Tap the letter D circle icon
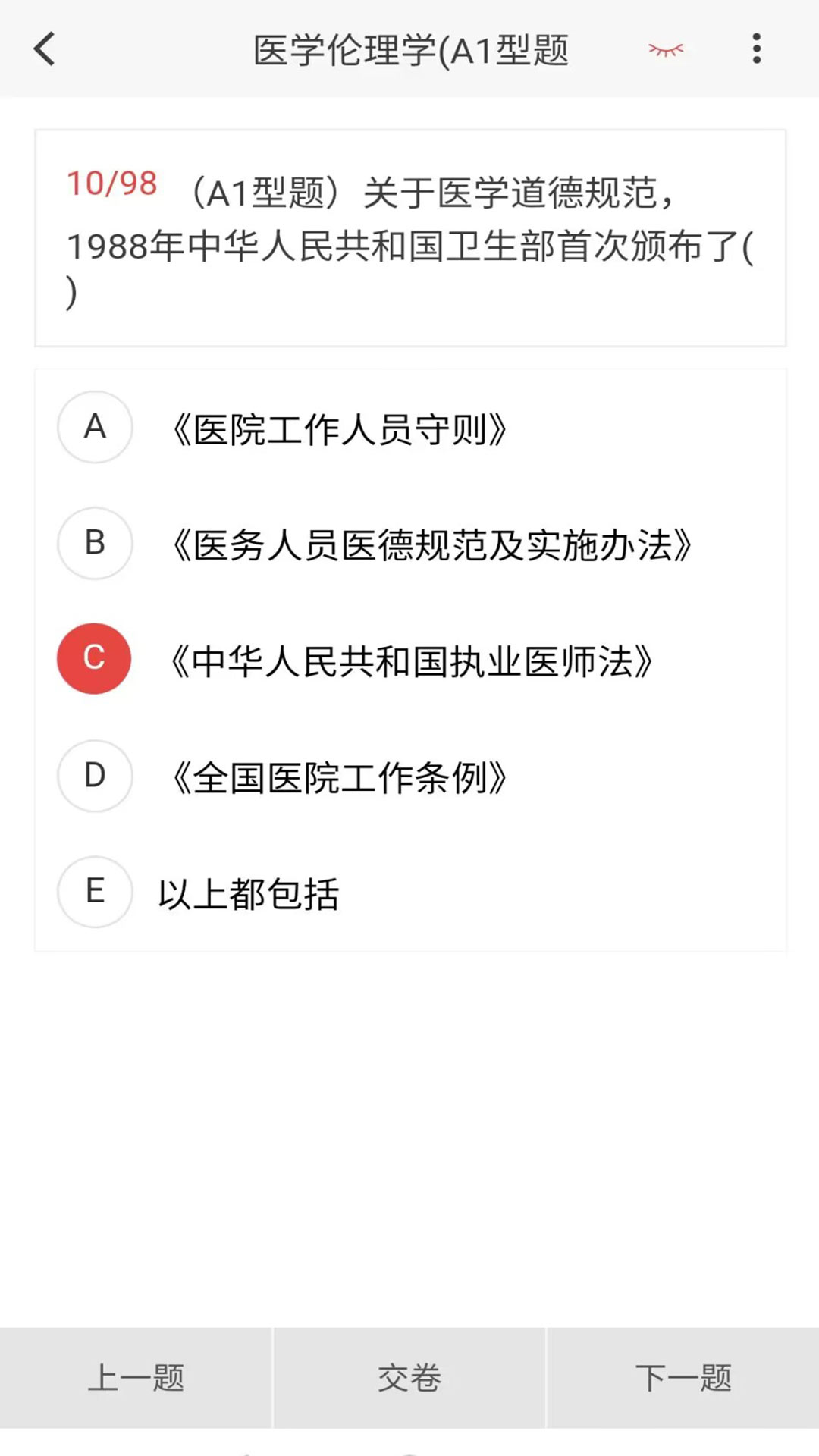 pos(94,776)
